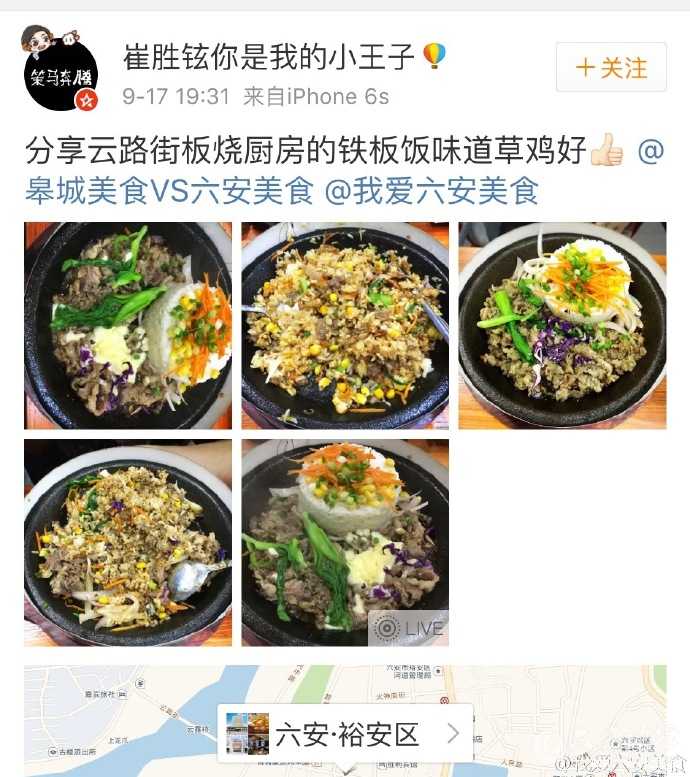The image size is (690, 777).
Task: Follow the user with the 关注 button
Action: (611, 67)
